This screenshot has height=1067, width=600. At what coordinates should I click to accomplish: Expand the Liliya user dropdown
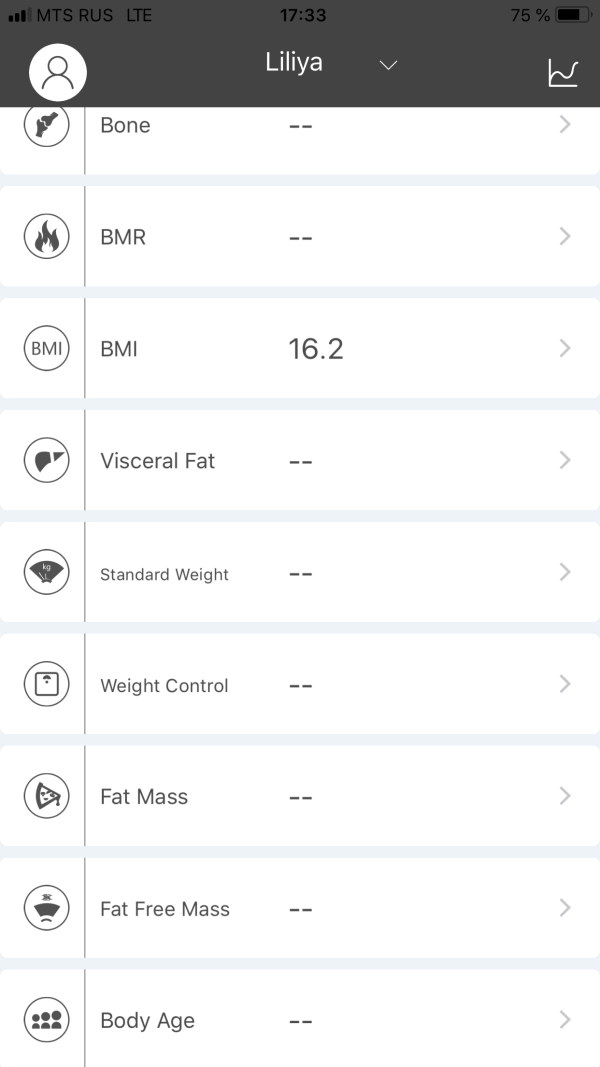(x=388, y=65)
